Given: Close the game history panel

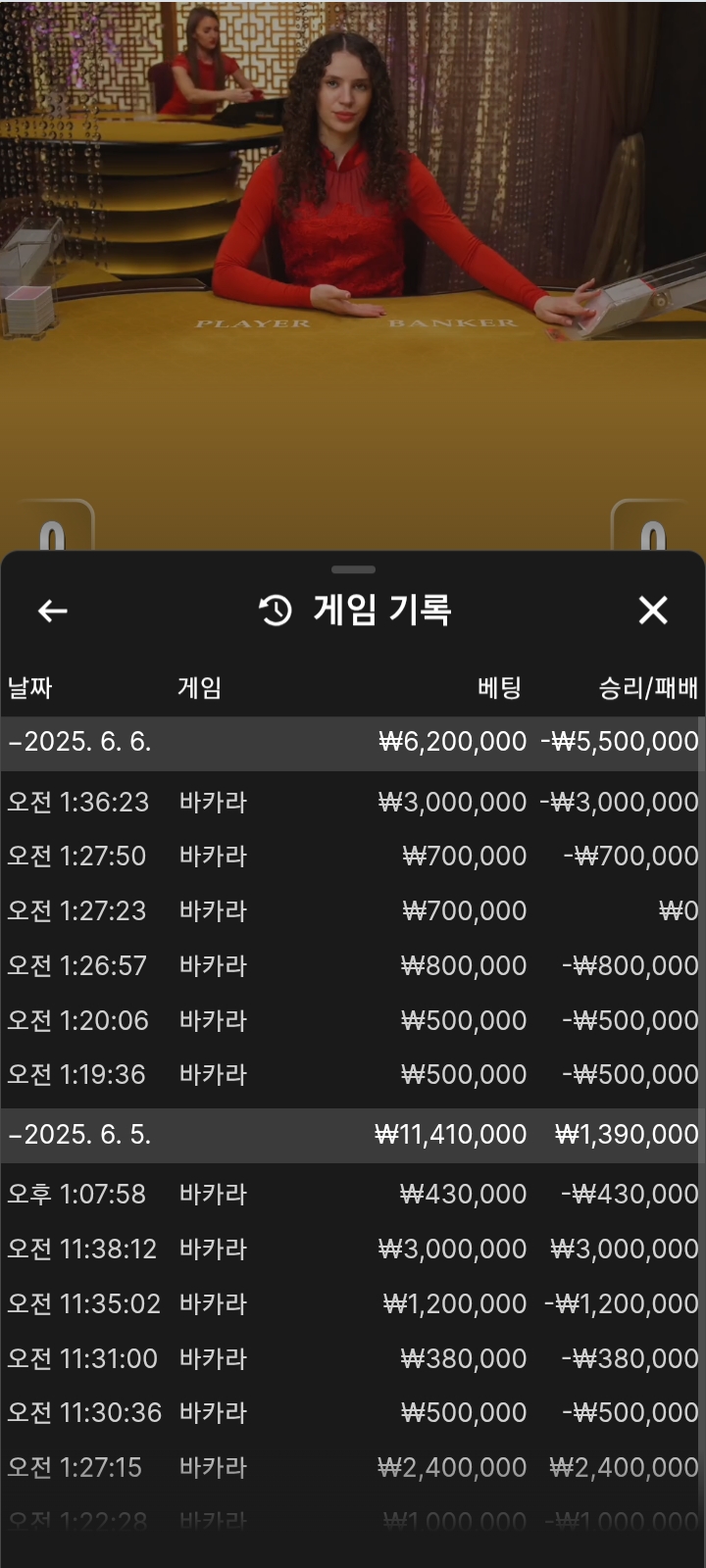Looking at the screenshot, I should (653, 611).
